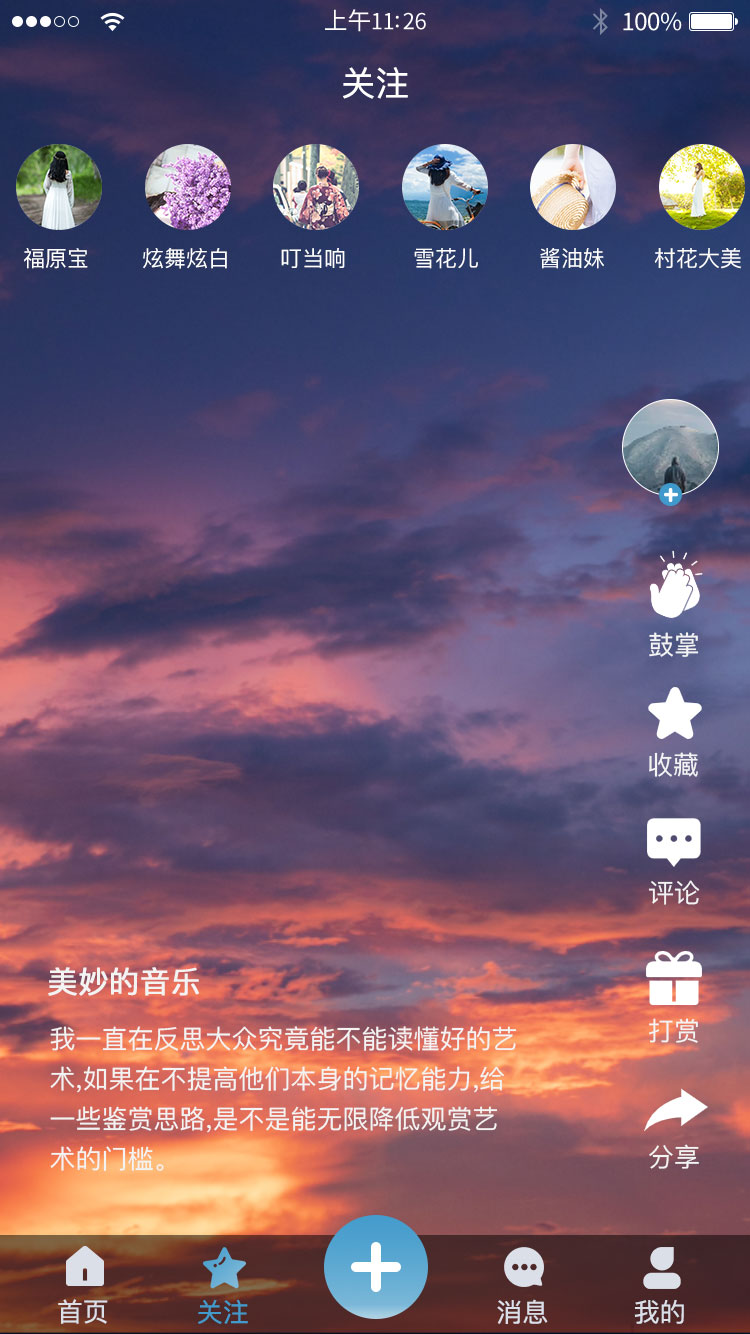
Task: Switch to the 首页 tab
Action: 84,1284
